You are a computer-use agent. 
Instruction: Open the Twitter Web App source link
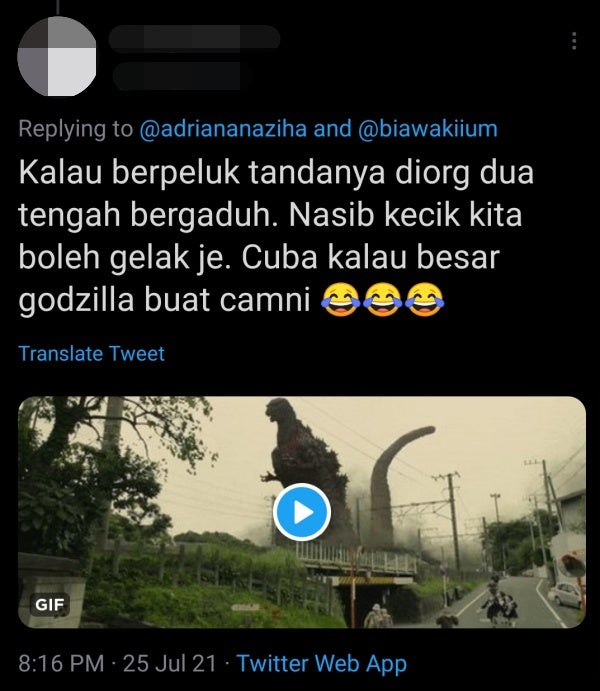click(322, 662)
